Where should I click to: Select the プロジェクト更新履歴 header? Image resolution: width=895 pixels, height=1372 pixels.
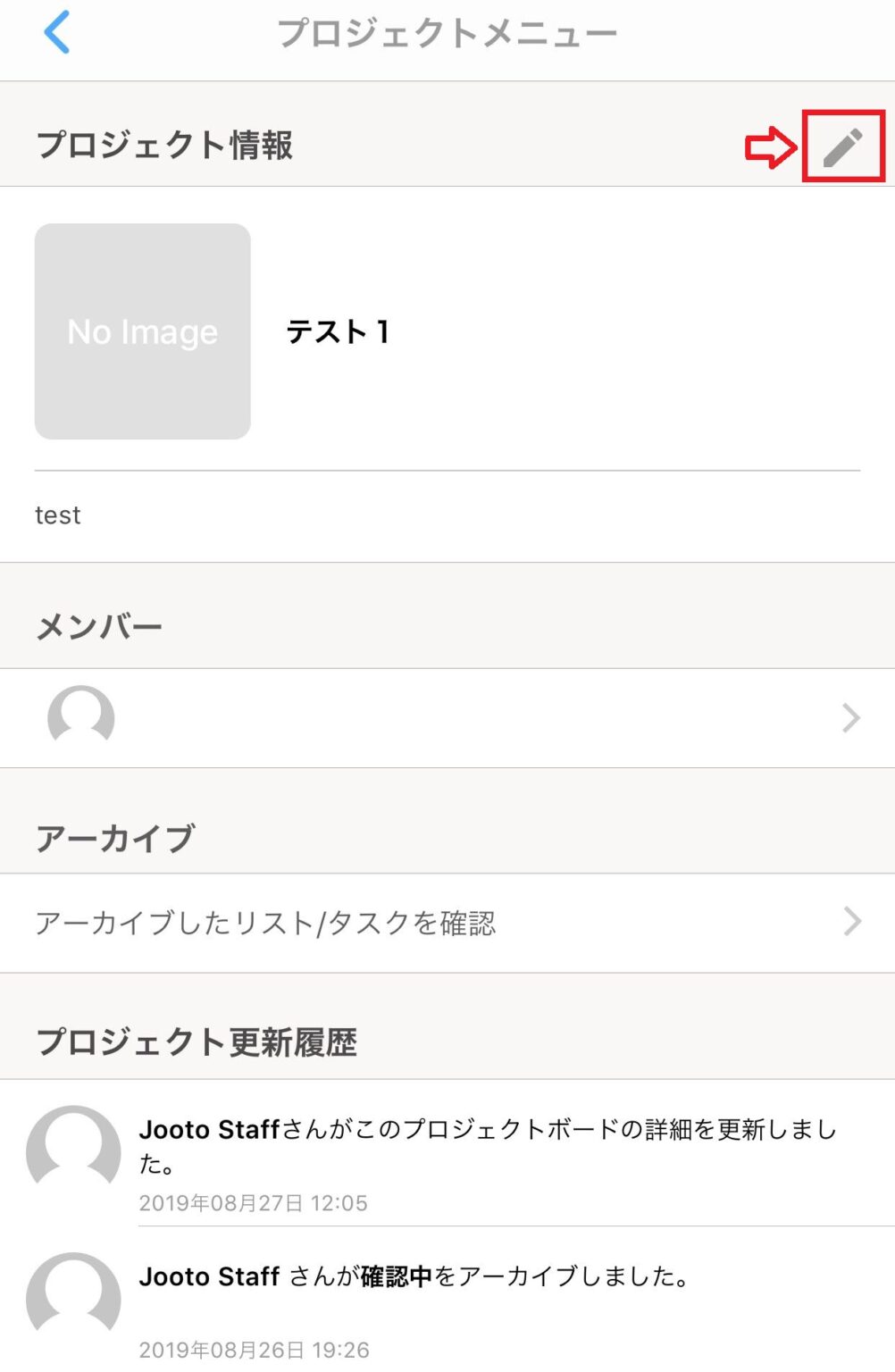pos(198,1041)
